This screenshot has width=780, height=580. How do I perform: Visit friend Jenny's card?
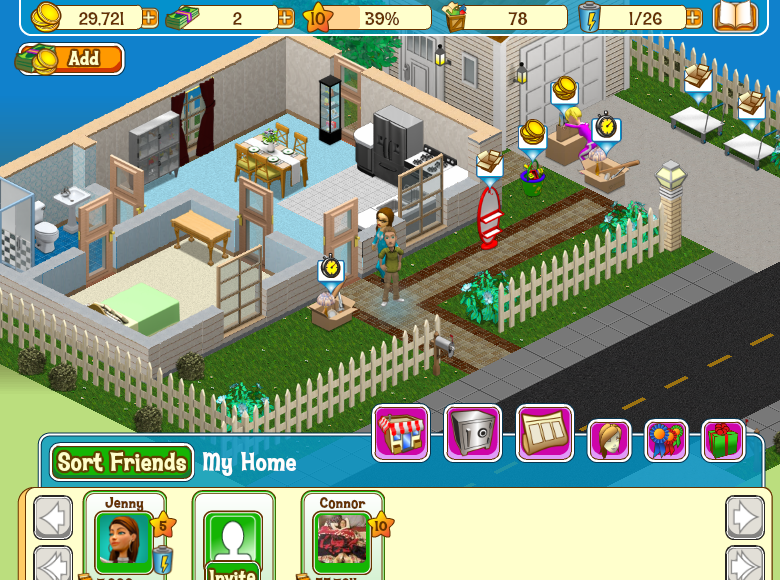pyautogui.click(x=124, y=538)
